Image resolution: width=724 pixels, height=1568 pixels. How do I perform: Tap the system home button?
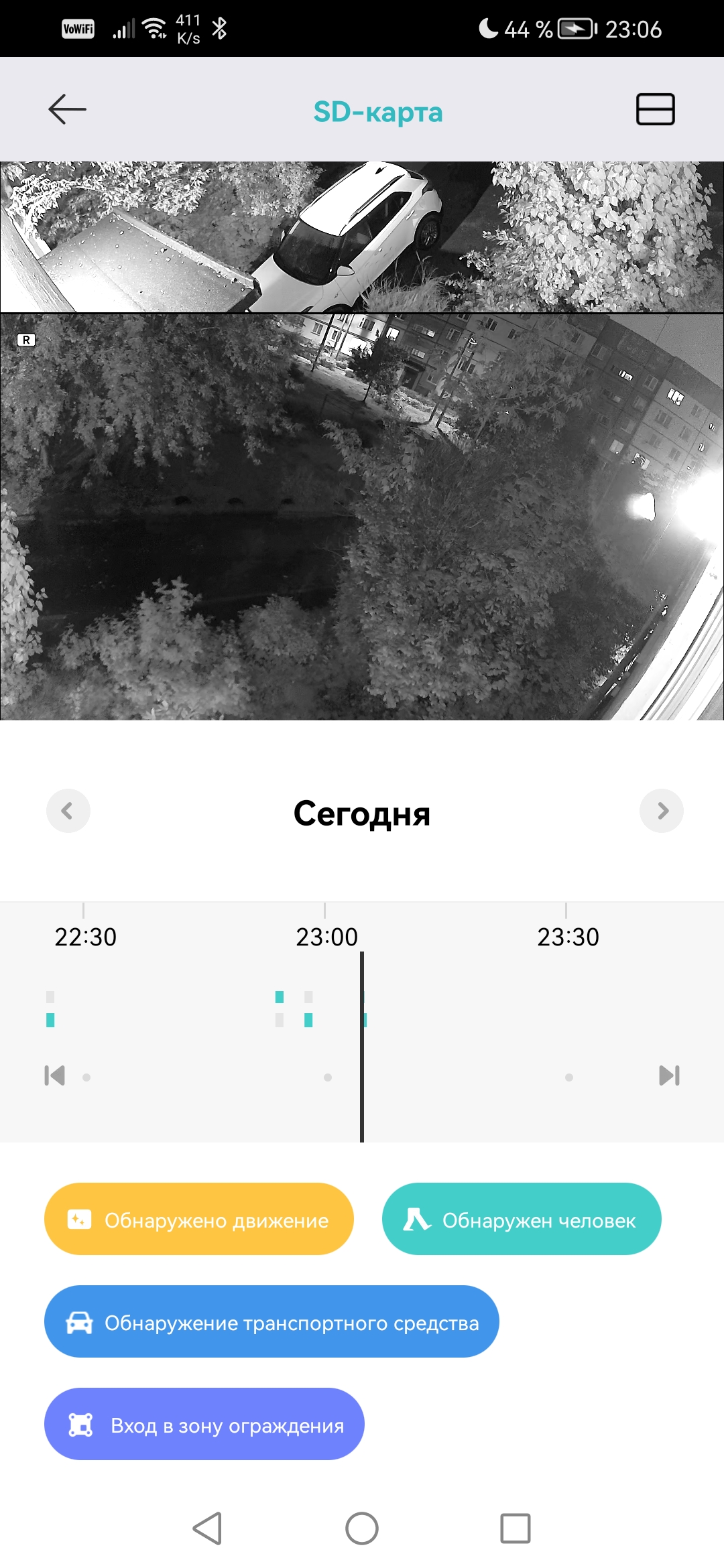[362, 1528]
